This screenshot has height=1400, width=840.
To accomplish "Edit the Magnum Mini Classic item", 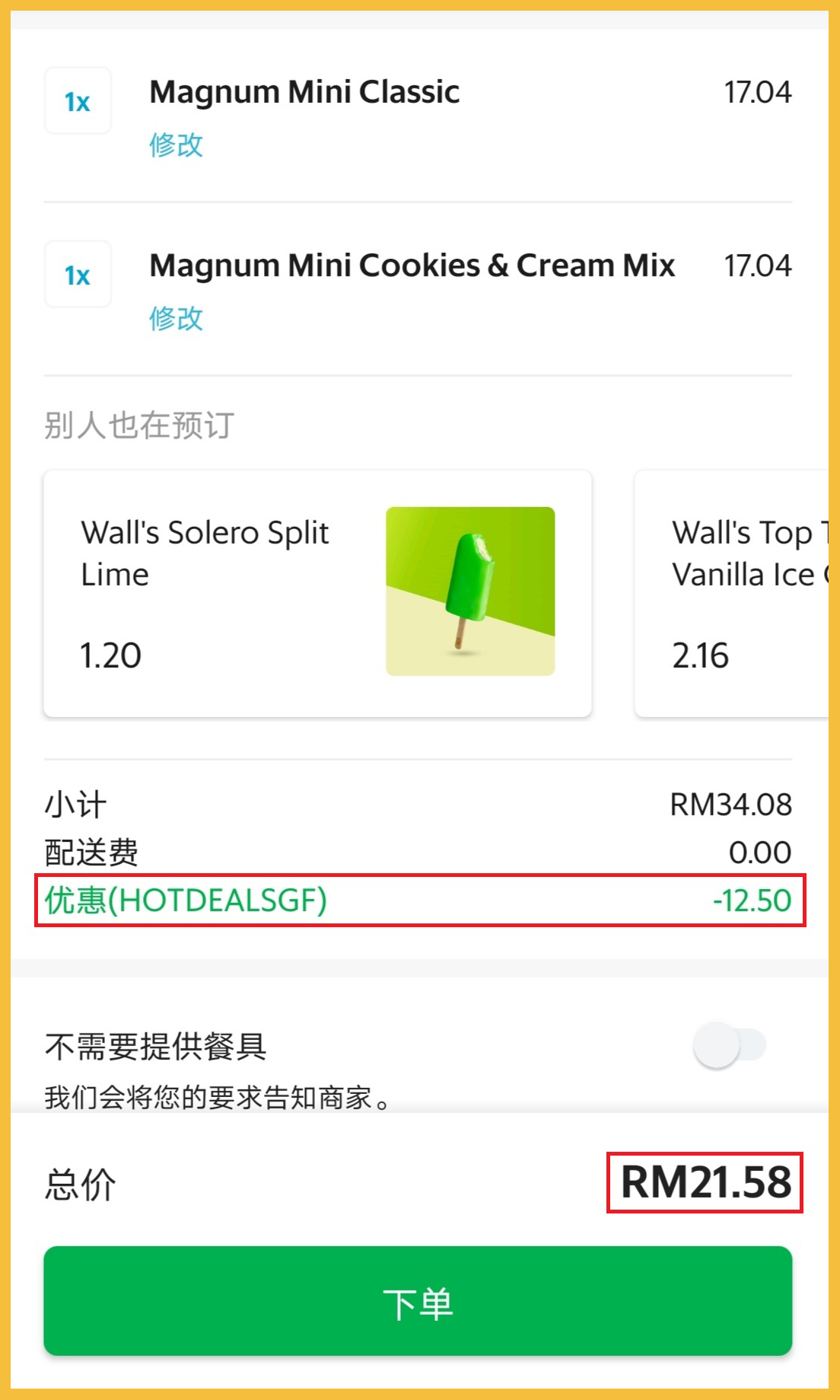I will click(176, 145).
